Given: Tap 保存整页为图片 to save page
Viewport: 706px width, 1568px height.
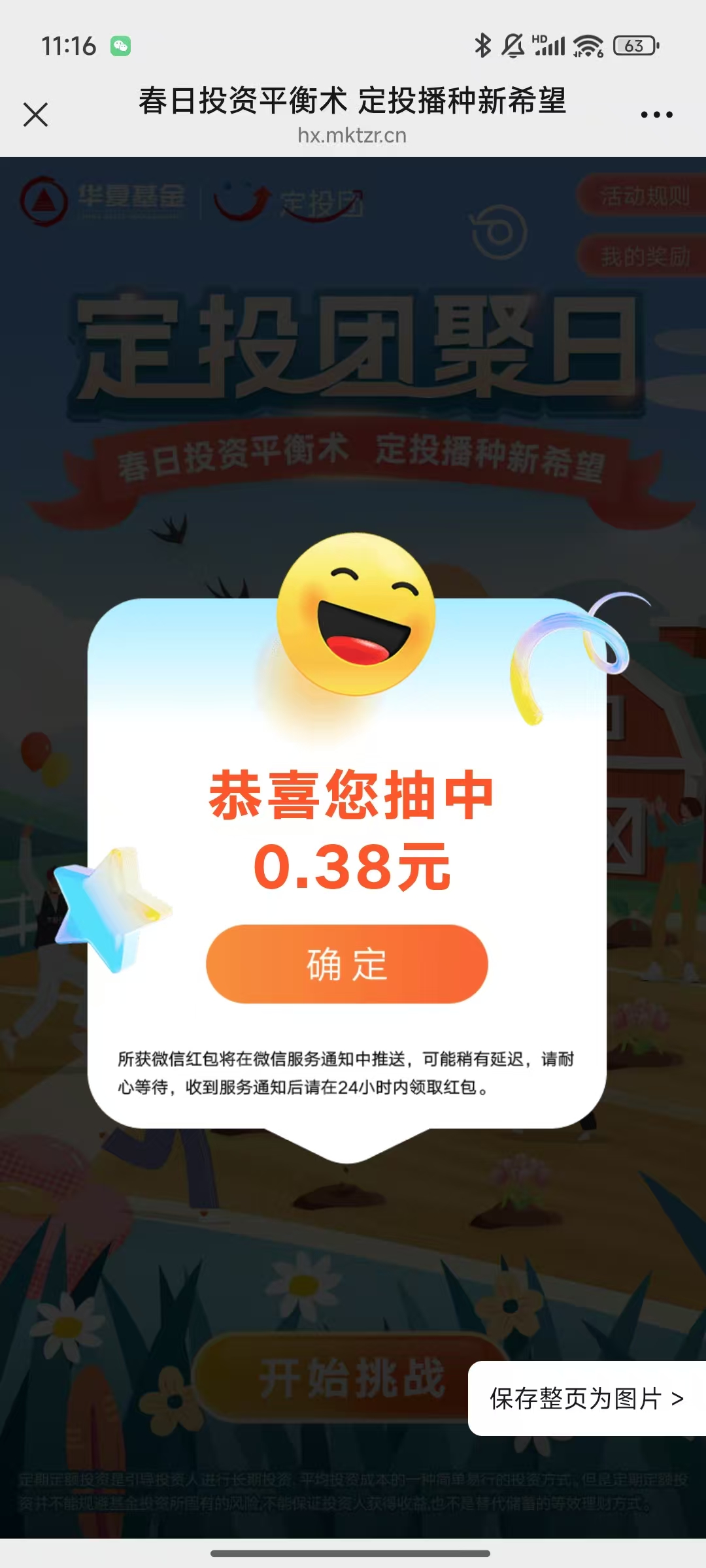Looking at the screenshot, I should [586, 1399].
